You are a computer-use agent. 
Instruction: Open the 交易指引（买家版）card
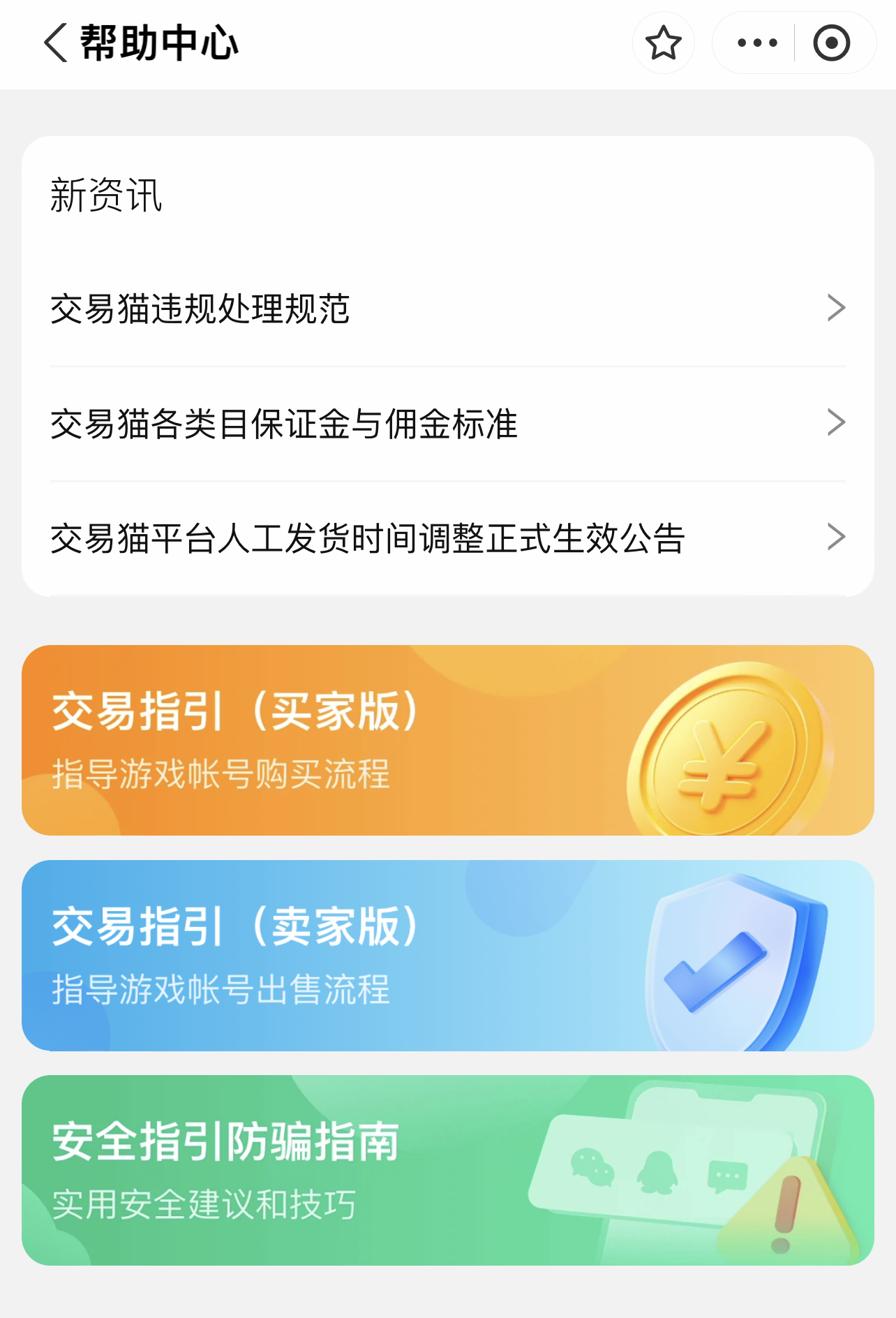pyautogui.click(x=447, y=740)
